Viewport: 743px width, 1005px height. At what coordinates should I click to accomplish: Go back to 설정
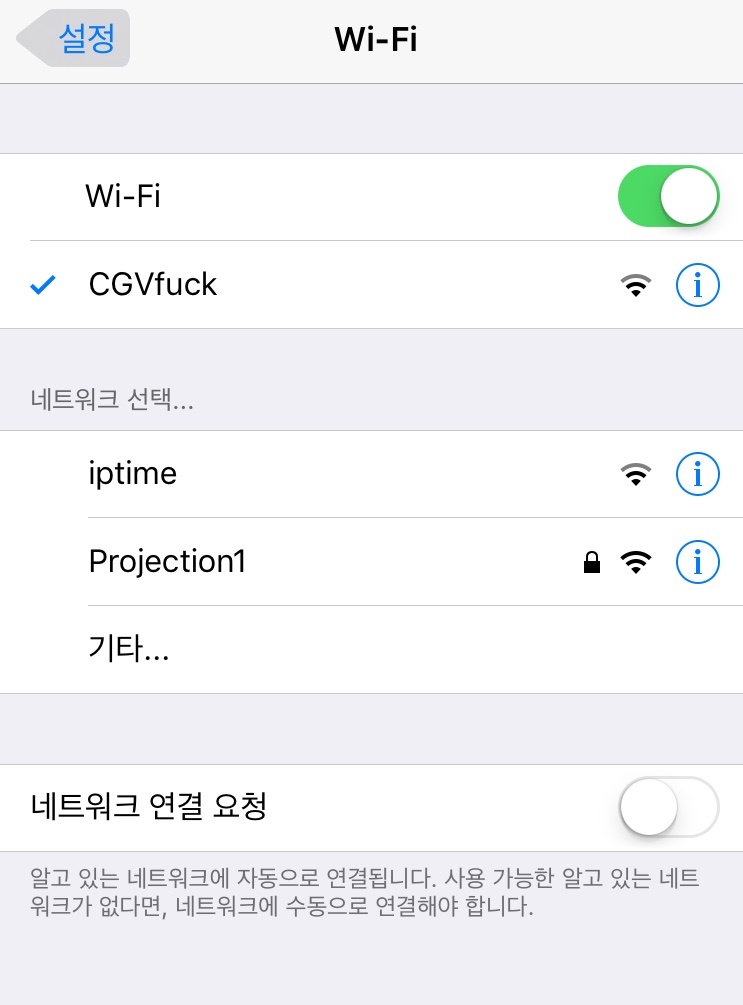click(x=74, y=38)
